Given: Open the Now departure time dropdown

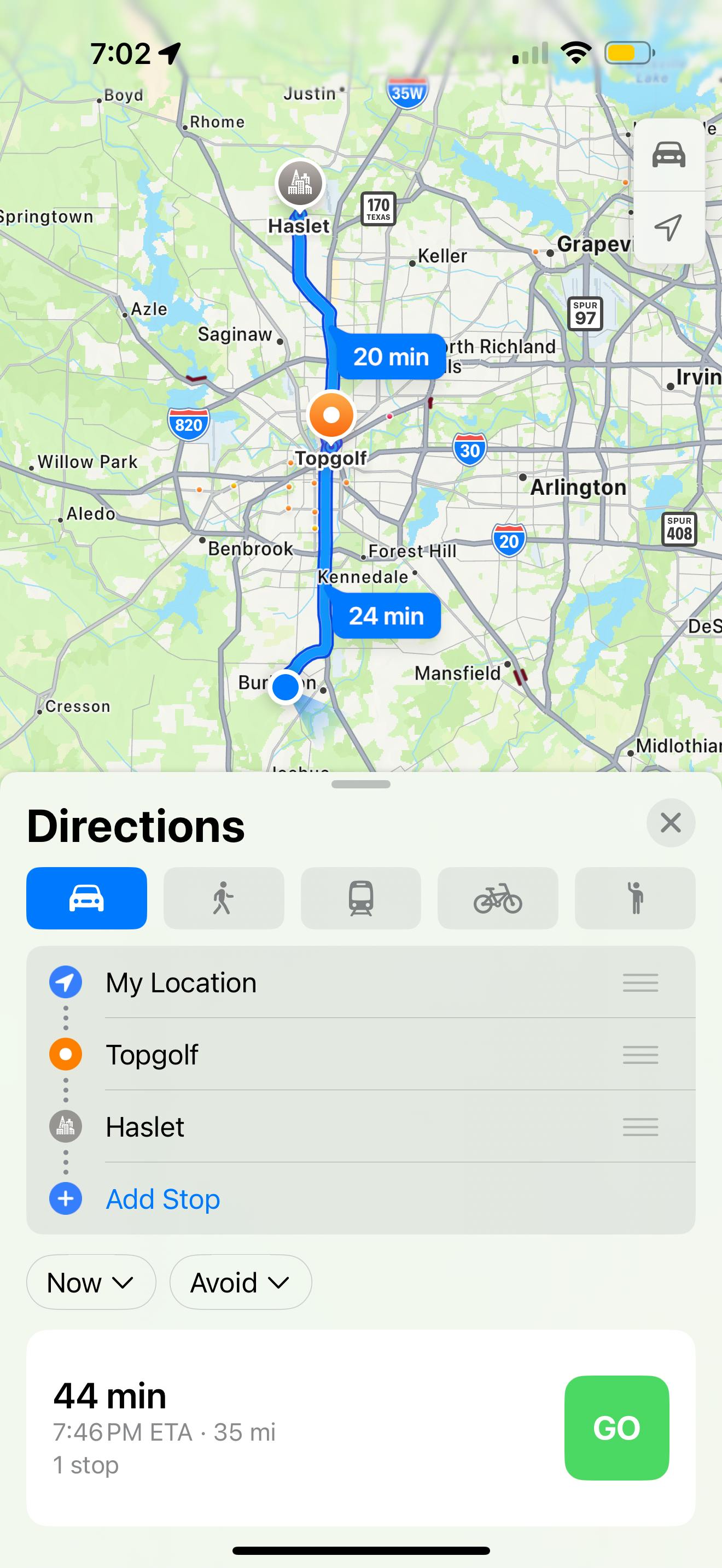Looking at the screenshot, I should click(91, 1283).
